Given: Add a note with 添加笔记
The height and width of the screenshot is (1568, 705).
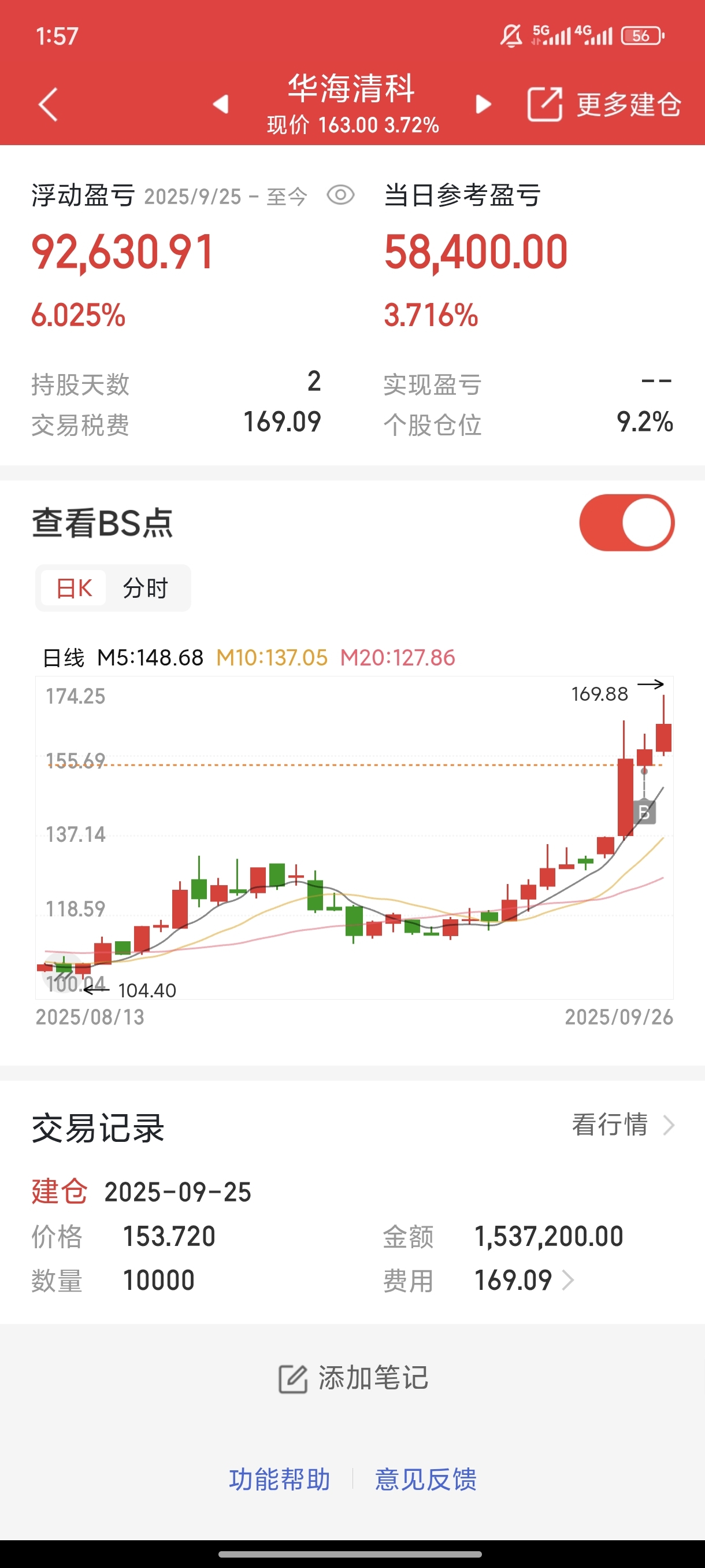Looking at the screenshot, I should pos(353,1377).
